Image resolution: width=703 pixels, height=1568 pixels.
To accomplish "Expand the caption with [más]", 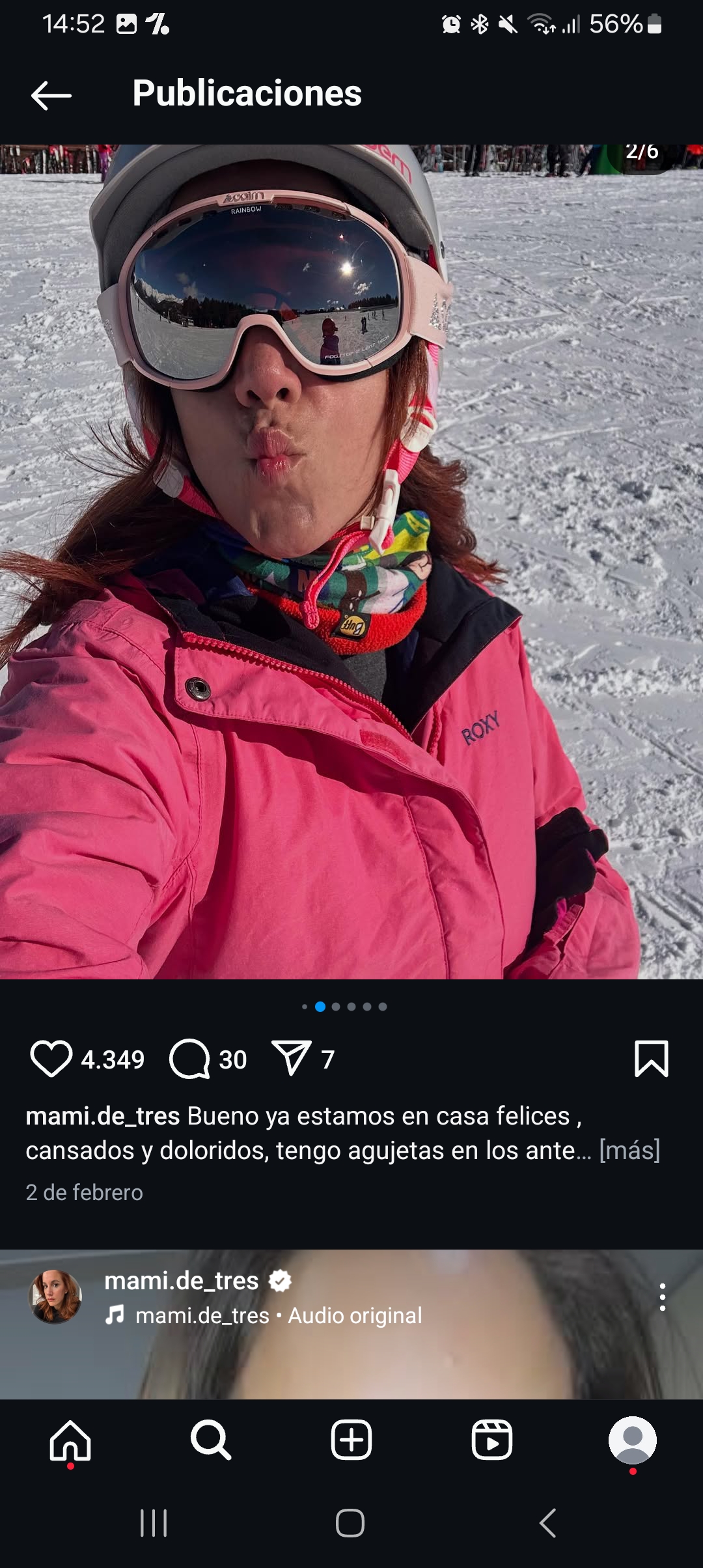I will [629, 1151].
